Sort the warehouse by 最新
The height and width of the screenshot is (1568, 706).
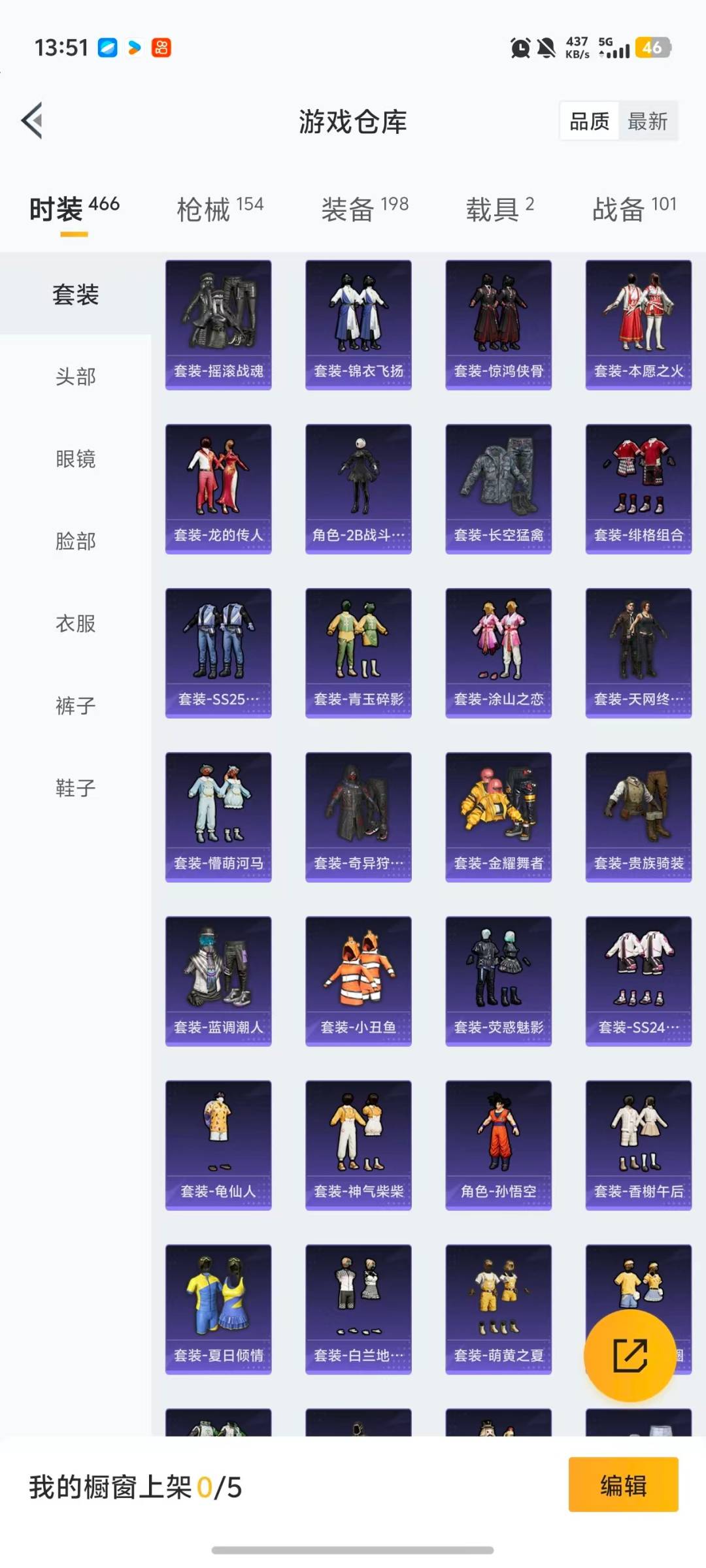[647, 121]
